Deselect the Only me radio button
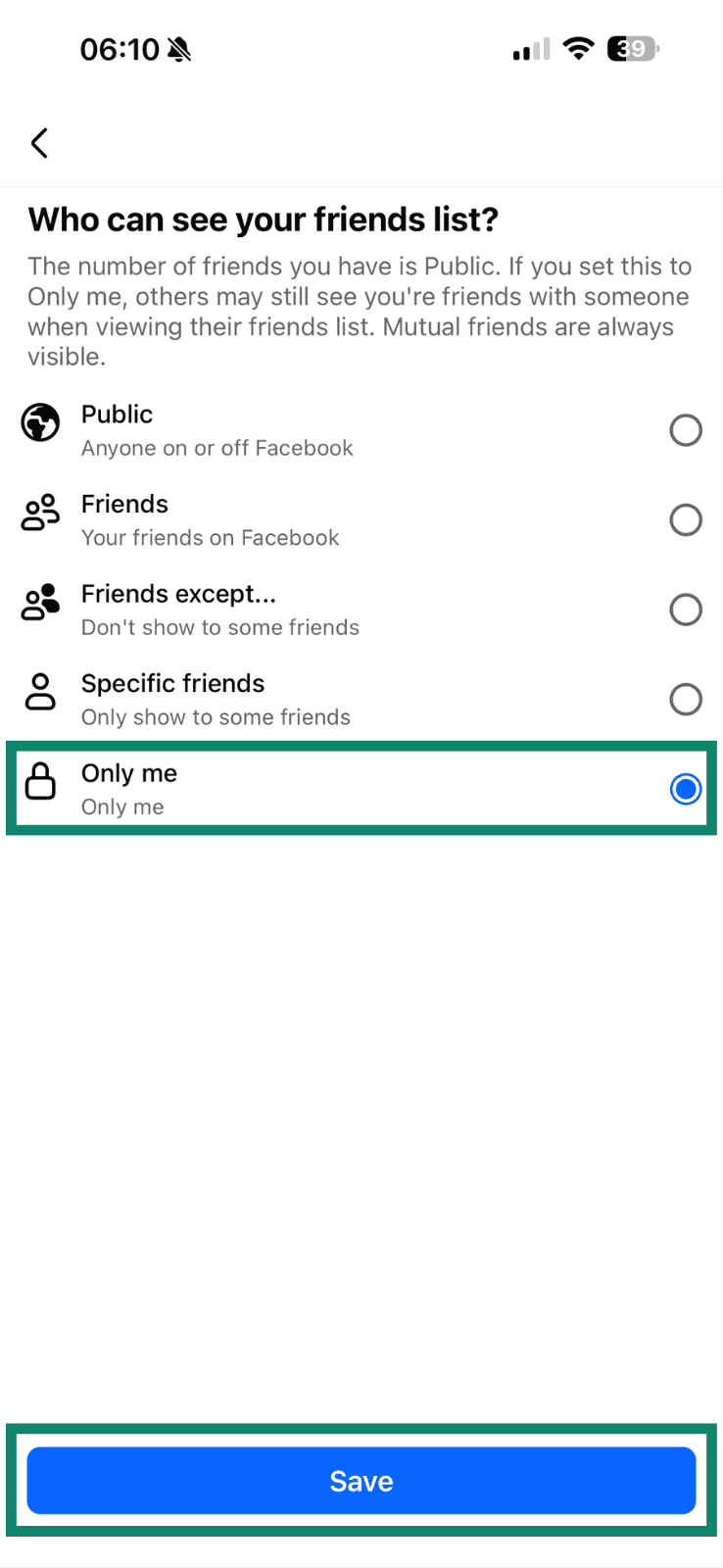The width and height of the screenshot is (723, 1568). click(x=686, y=789)
